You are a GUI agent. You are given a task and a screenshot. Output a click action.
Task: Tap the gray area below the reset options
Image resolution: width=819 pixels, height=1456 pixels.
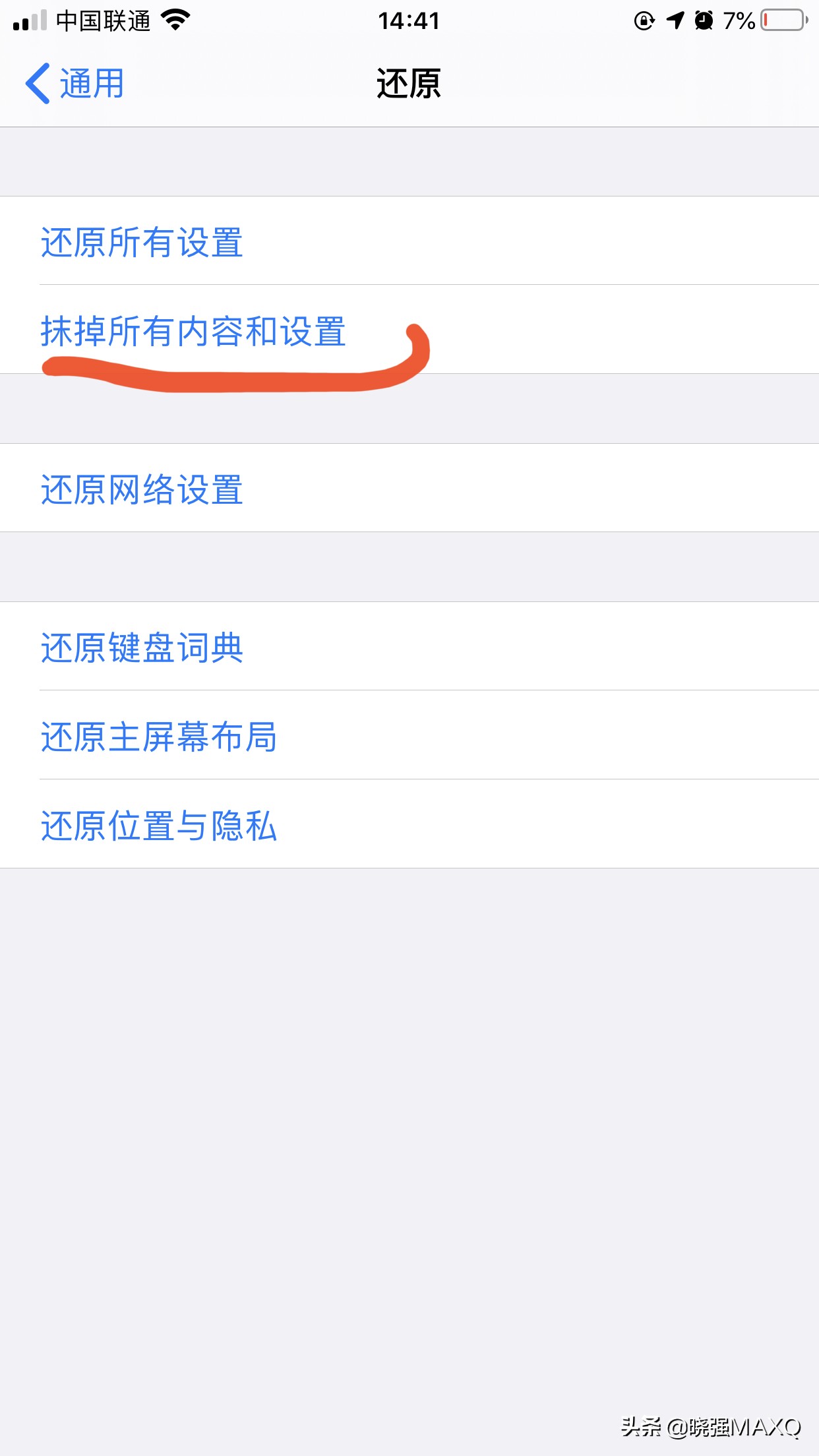tap(409, 1055)
